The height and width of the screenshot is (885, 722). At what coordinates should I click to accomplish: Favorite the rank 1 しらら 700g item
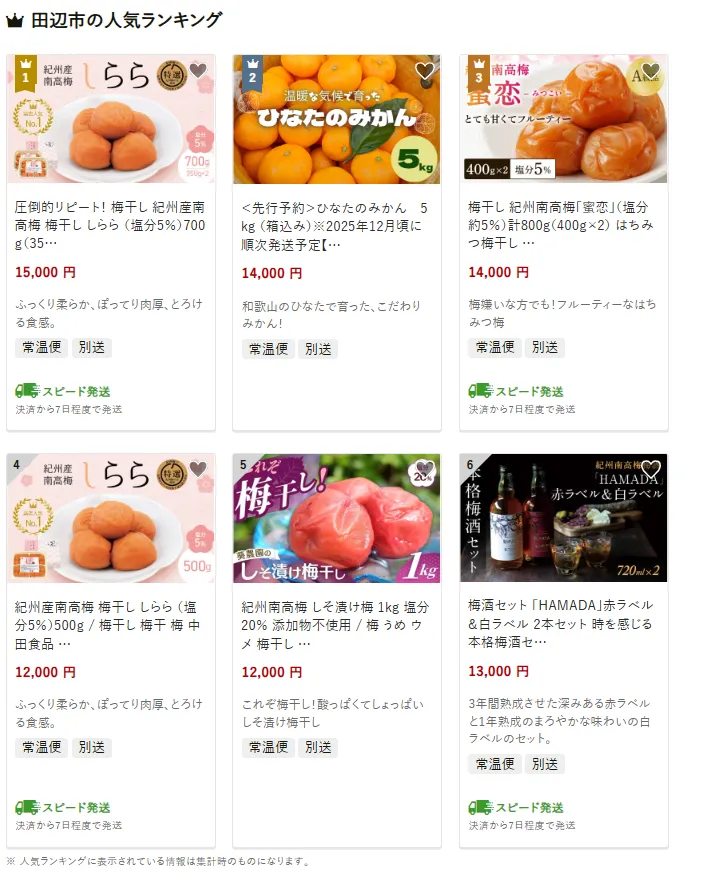pos(198,71)
